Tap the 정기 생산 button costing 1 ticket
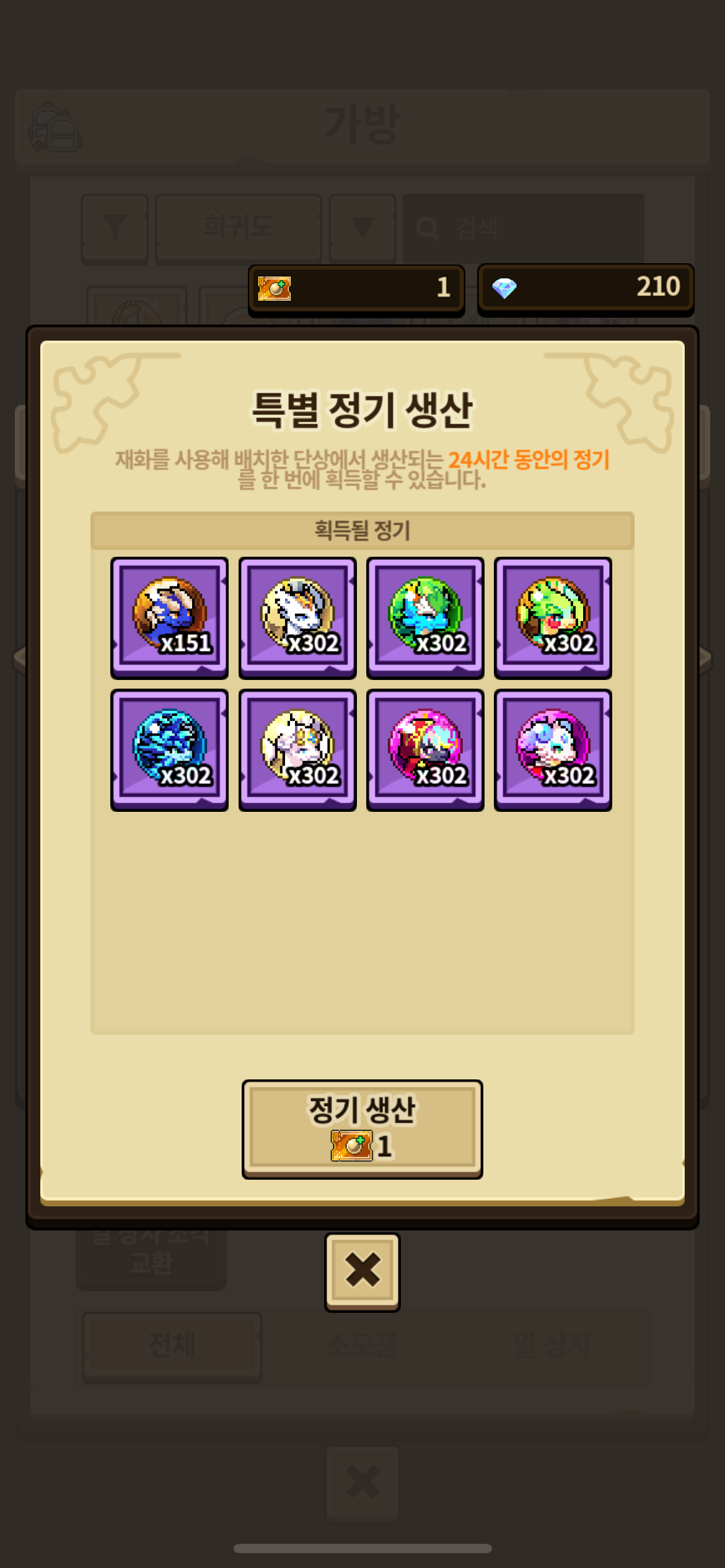The height and width of the screenshot is (1568, 725). pos(362,1128)
